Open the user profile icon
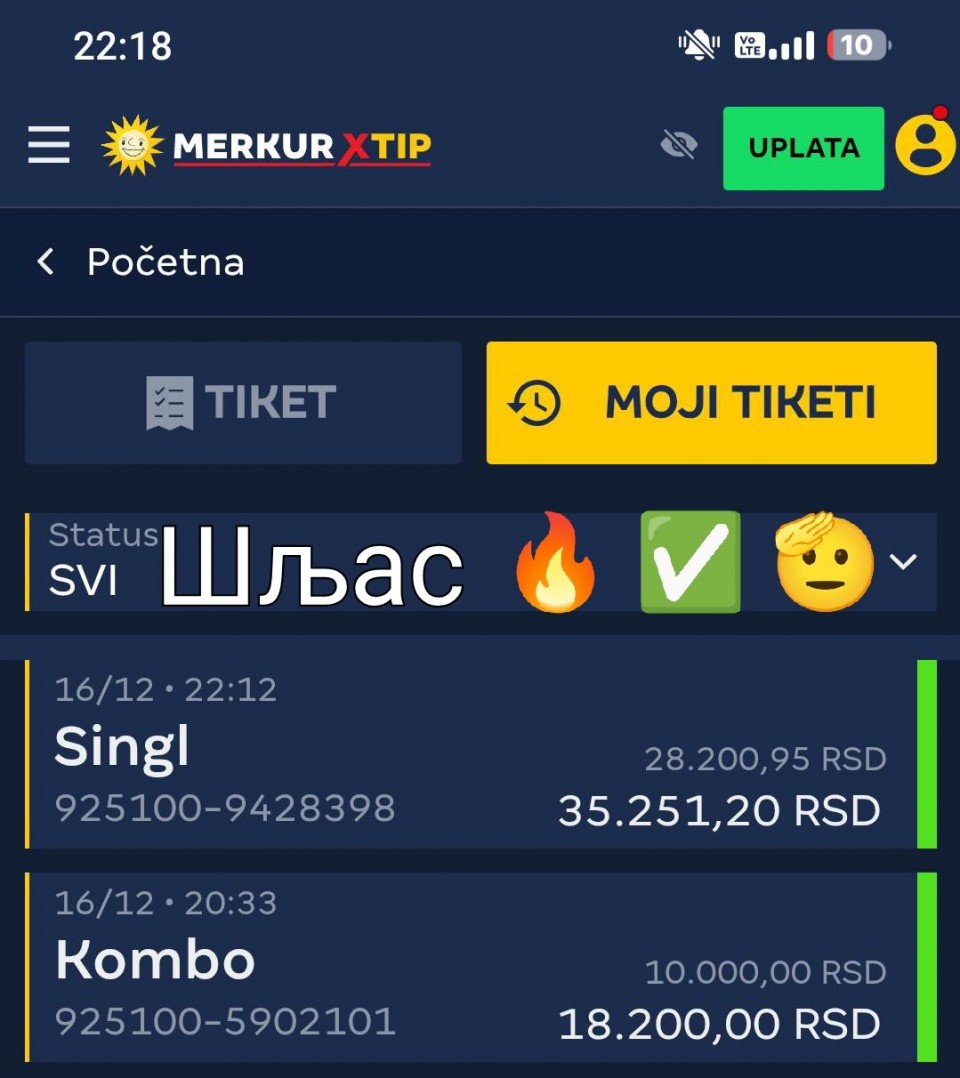 pos(924,146)
